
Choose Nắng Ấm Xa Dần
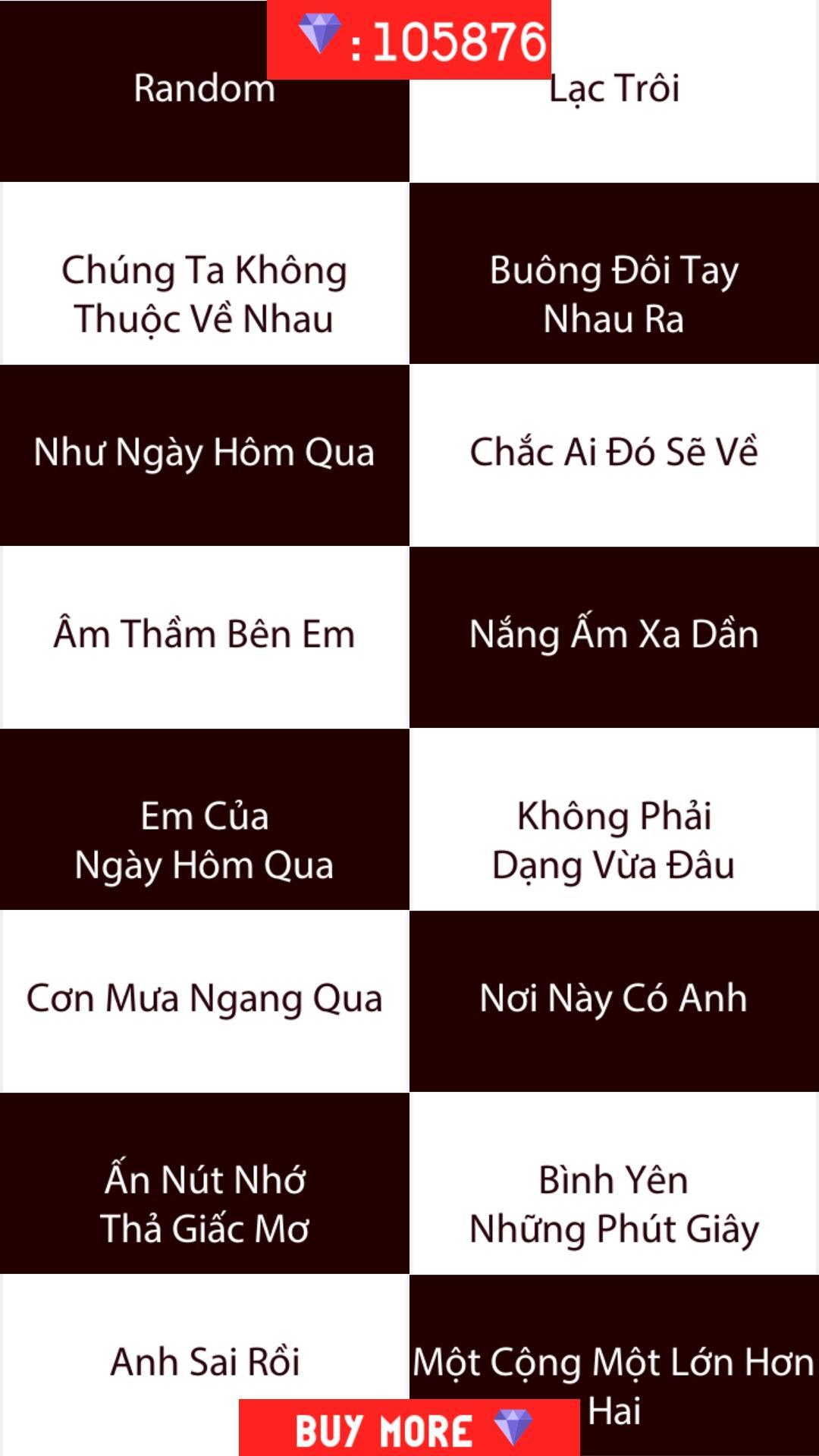(614, 635)
